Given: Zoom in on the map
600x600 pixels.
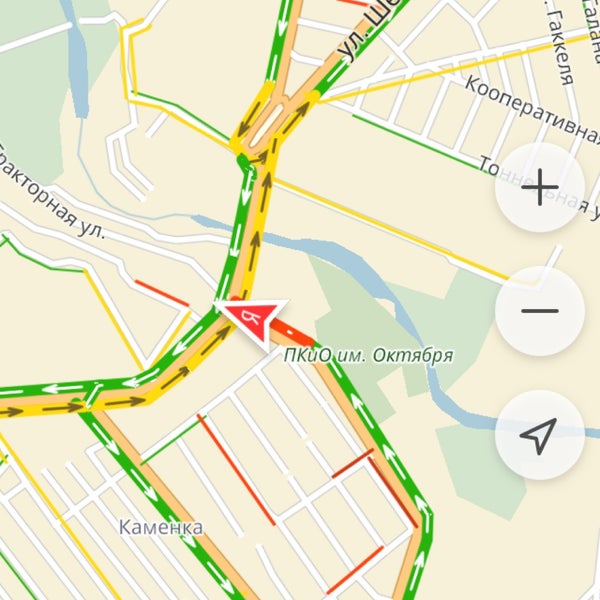Looking at the screenshot, I should pyautogui.click(x=539, y=188).
